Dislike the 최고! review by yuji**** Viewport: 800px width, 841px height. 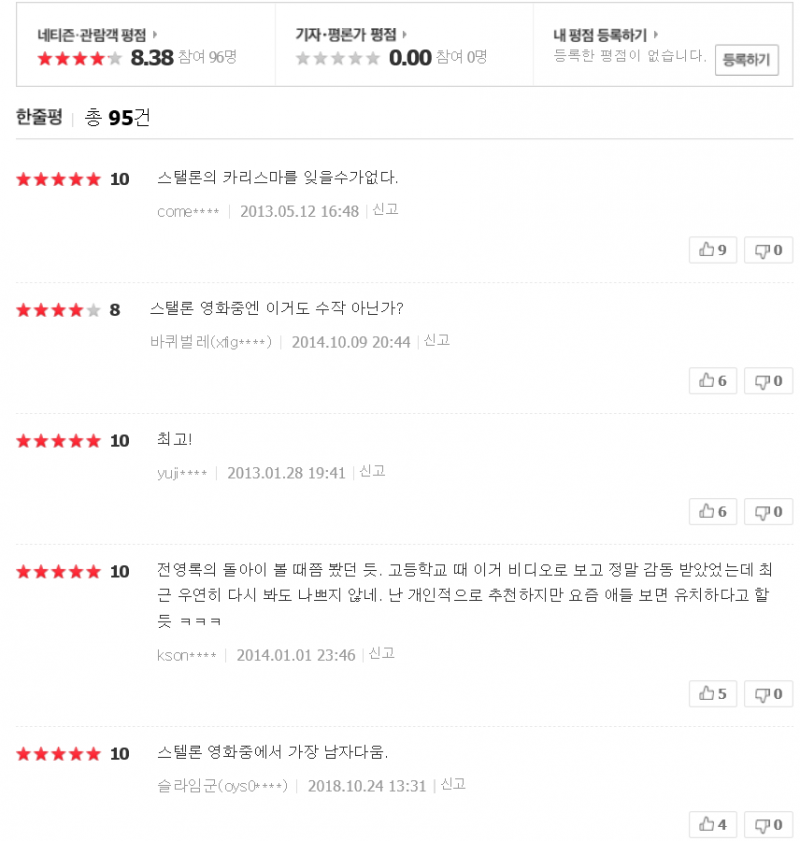tap(768, 511)
